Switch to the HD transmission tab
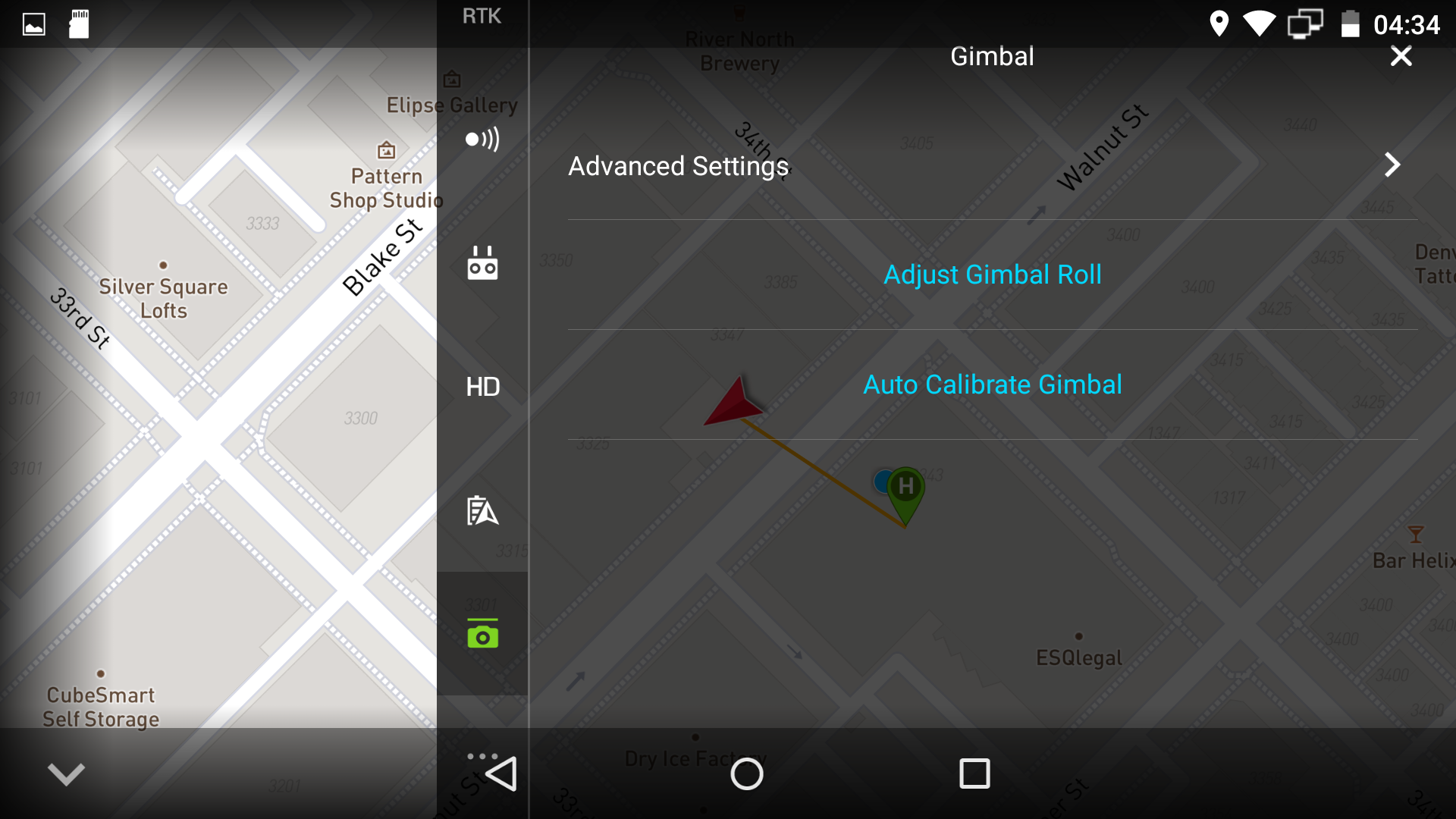Screen dimensions: 1456x819 point(482,387)
